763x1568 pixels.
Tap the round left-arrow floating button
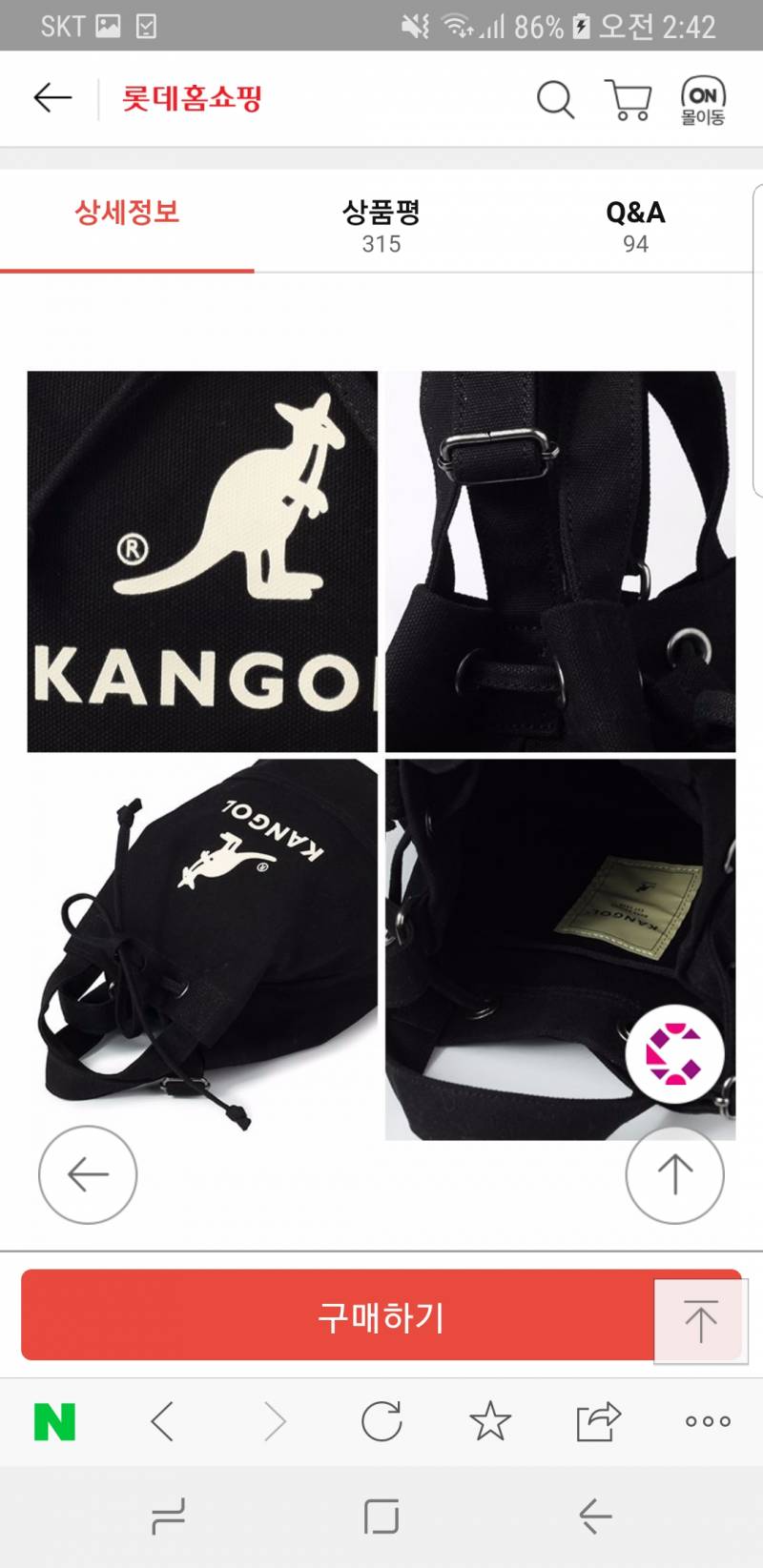[x=88, y=1174]
